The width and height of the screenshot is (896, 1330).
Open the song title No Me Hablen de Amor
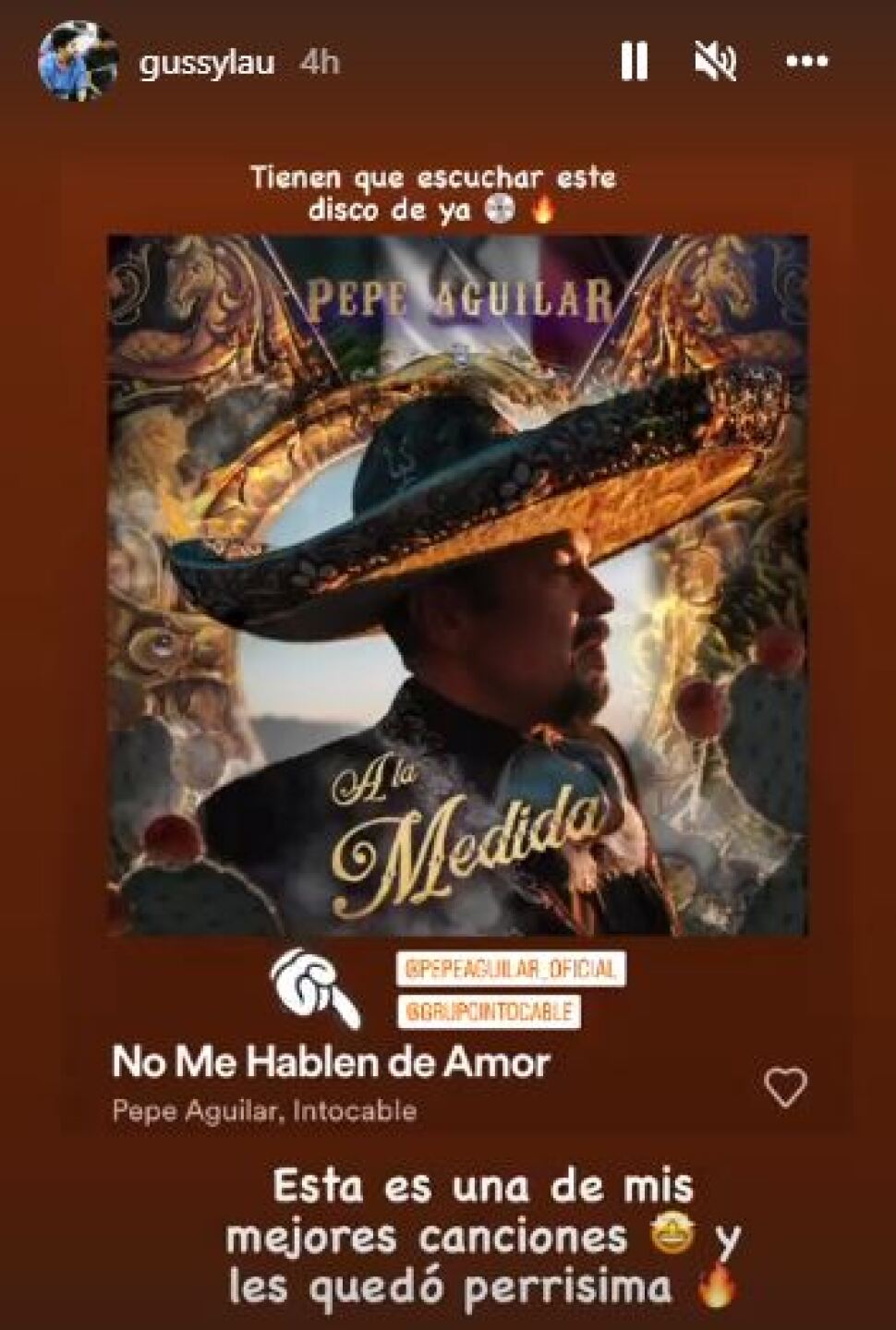[x=331, y=1064]
